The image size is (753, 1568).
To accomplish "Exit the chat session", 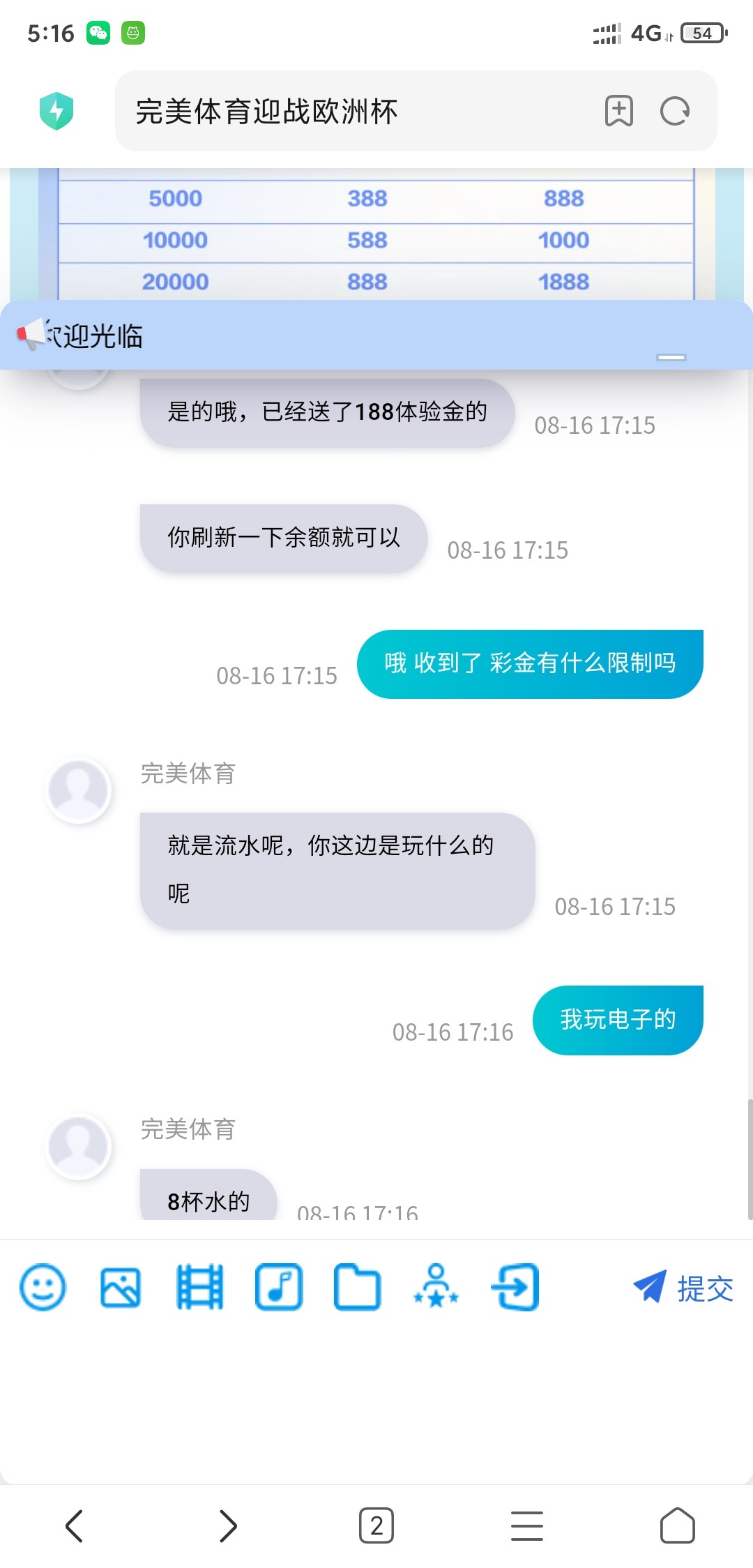I will click(515, 1287).
